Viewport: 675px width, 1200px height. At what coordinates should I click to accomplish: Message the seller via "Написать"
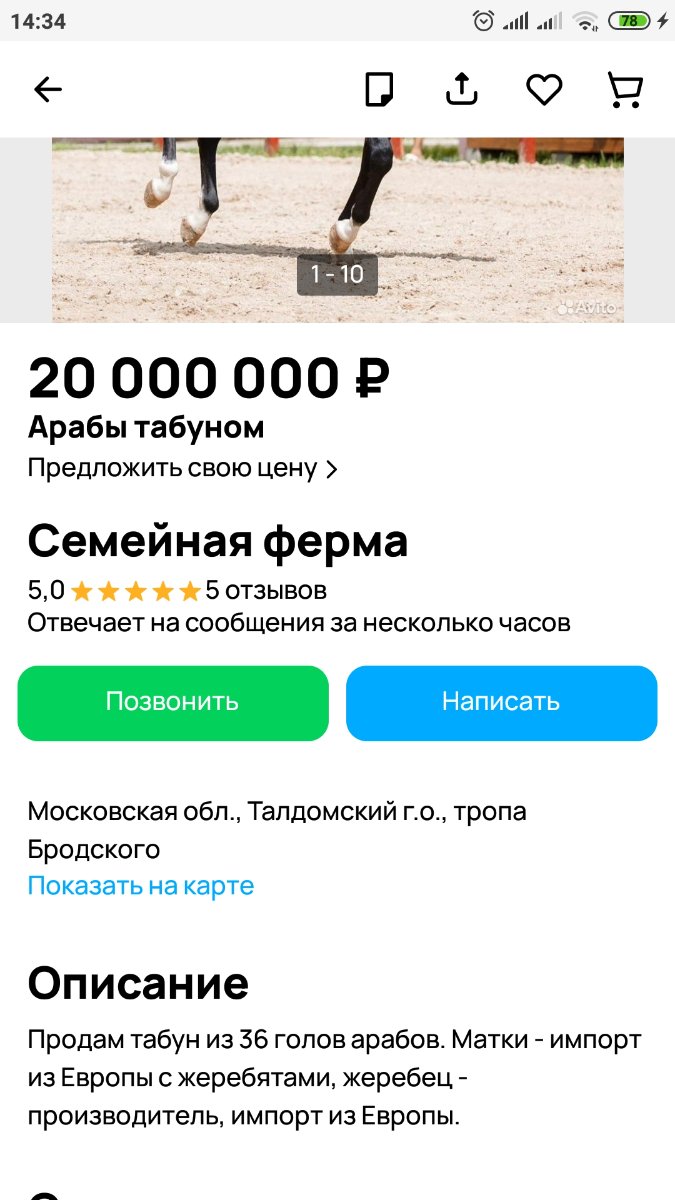pos(501,703)
